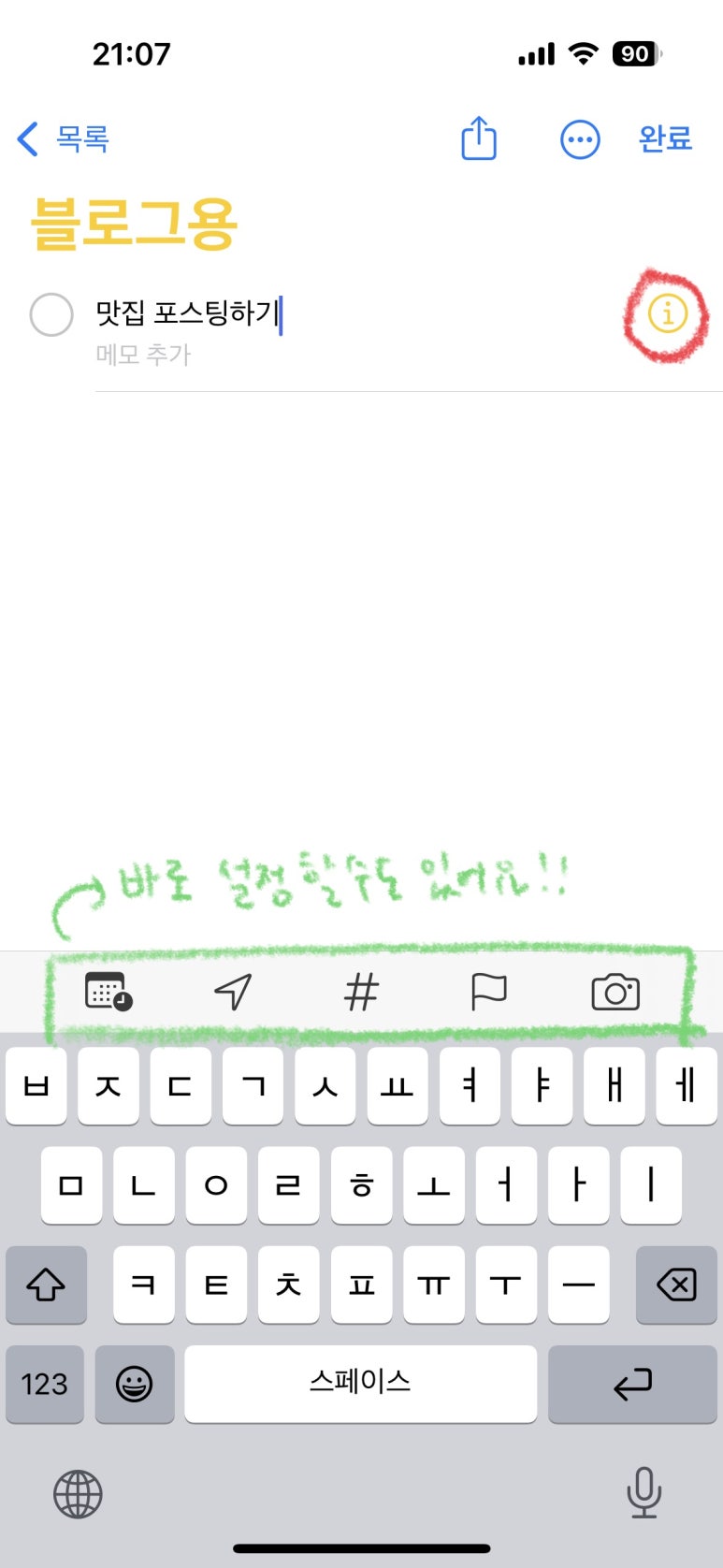Open the more options ellipsis menu
Viewport: 723px width, 1568px height.
(580, 140)
